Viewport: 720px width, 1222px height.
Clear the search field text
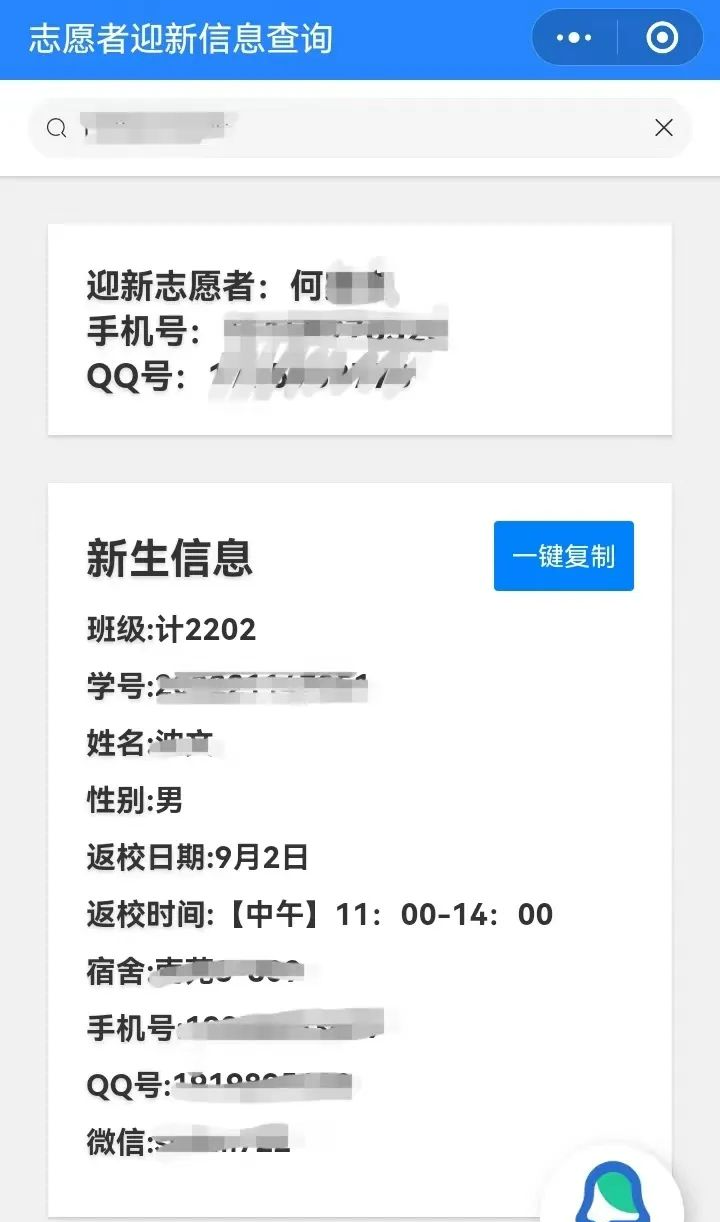(x=664, y=128)
